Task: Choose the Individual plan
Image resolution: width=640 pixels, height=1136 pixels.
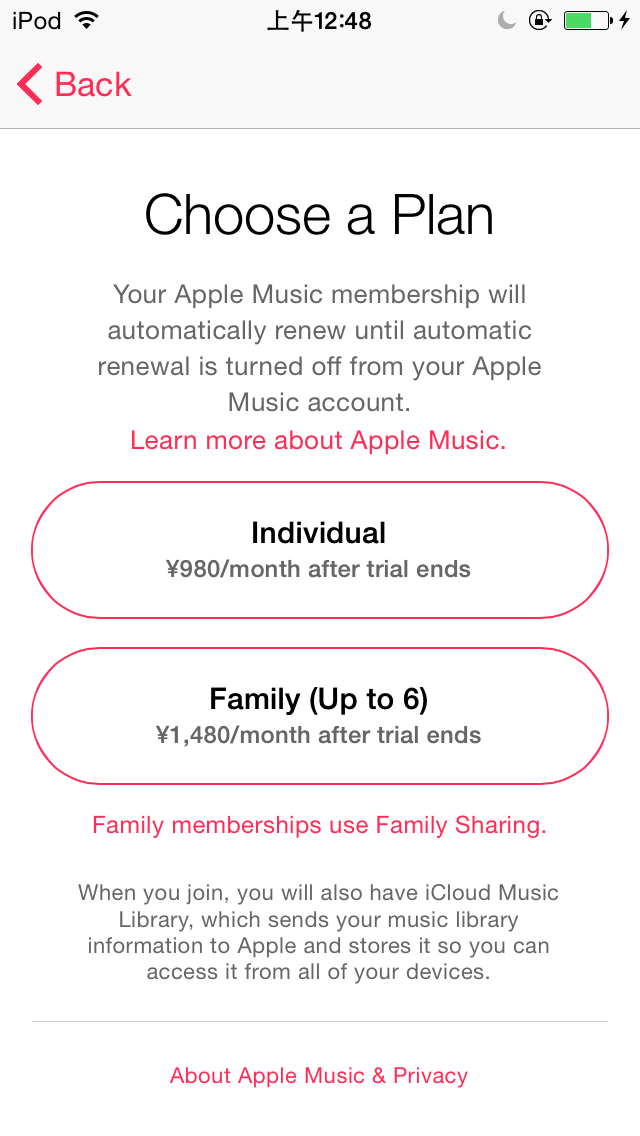Action: pos(320,550)
